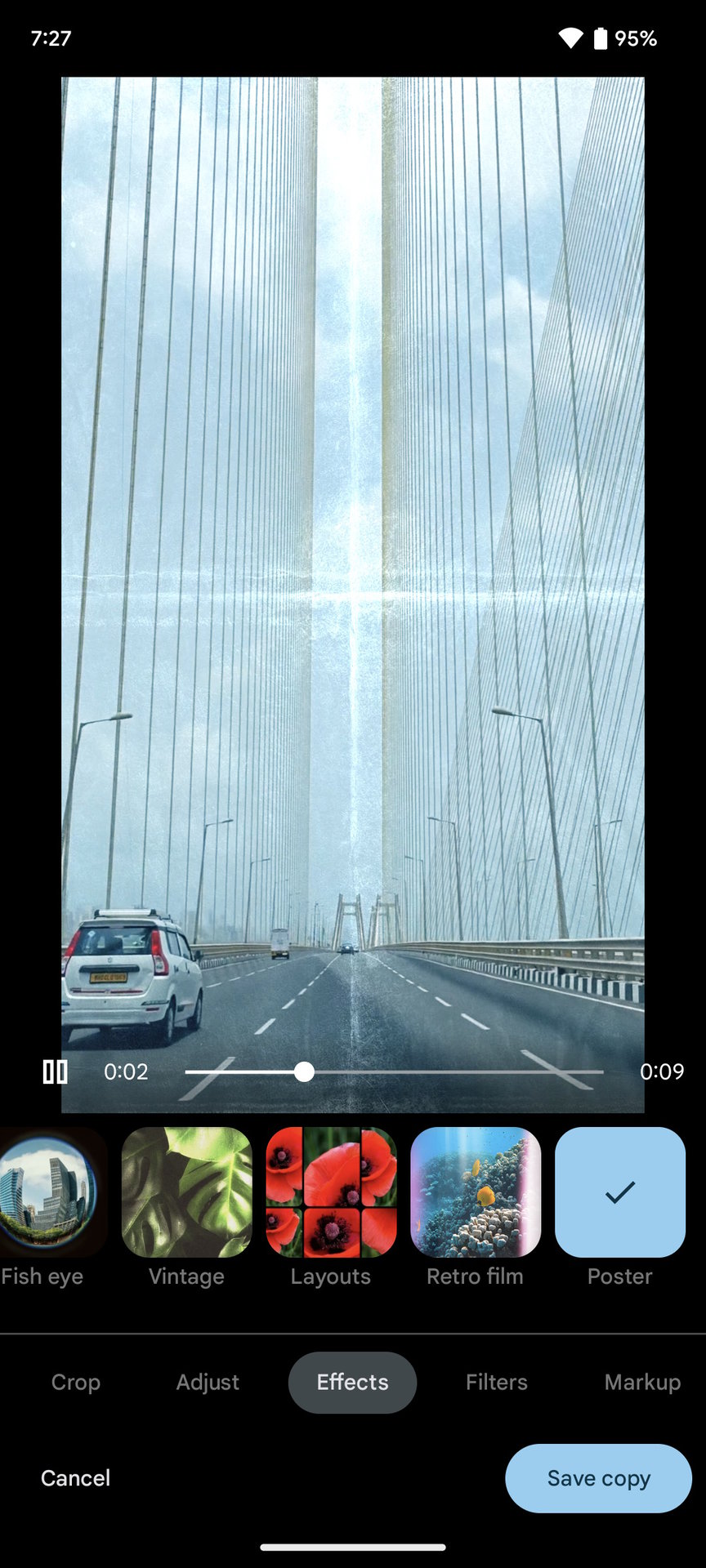
Task: Apply the Retro film effect
Action: coord(476,1192)
